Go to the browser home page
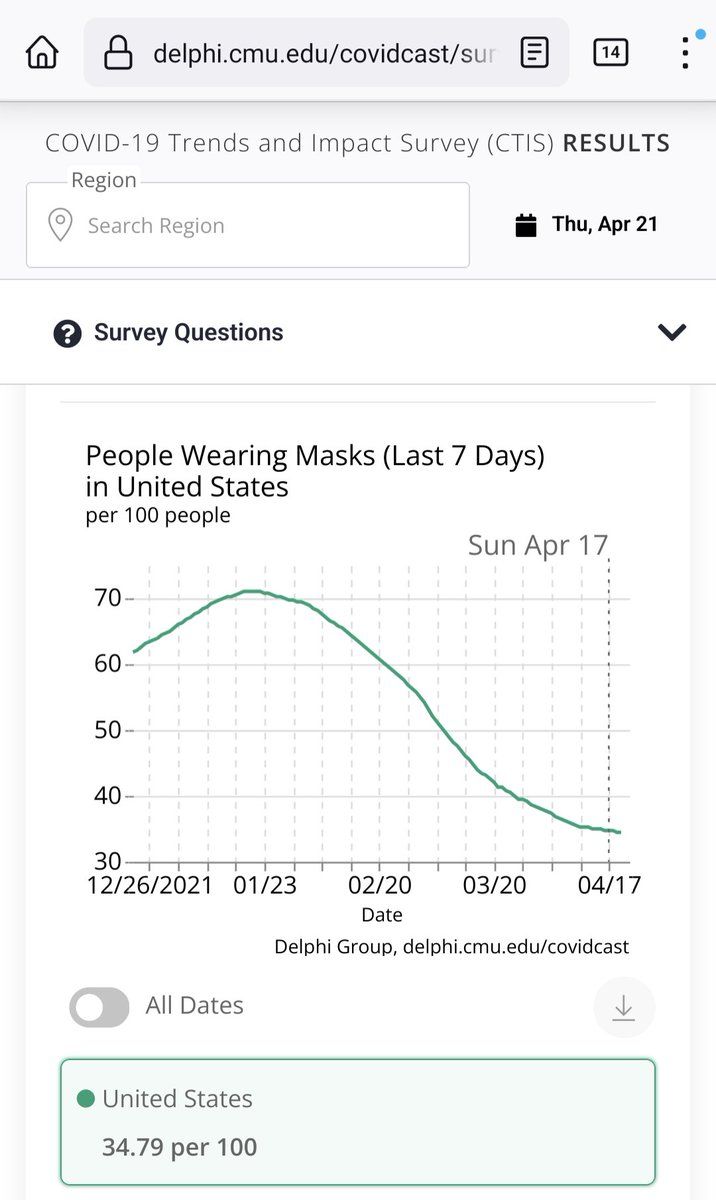Image resolution: width=716 pixels, height=1200 pixels. (41, 52)
